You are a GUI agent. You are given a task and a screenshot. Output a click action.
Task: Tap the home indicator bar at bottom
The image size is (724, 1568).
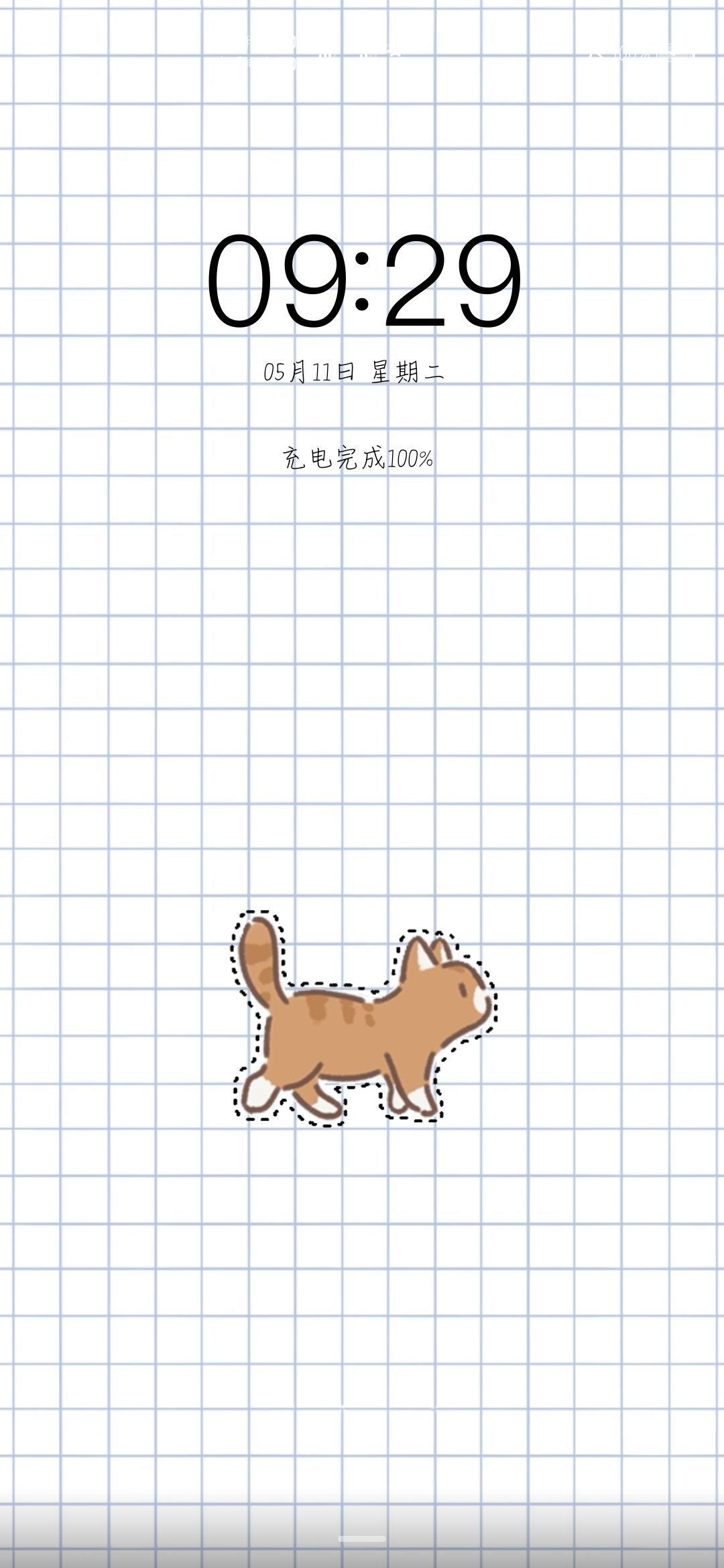point(362,1538)
